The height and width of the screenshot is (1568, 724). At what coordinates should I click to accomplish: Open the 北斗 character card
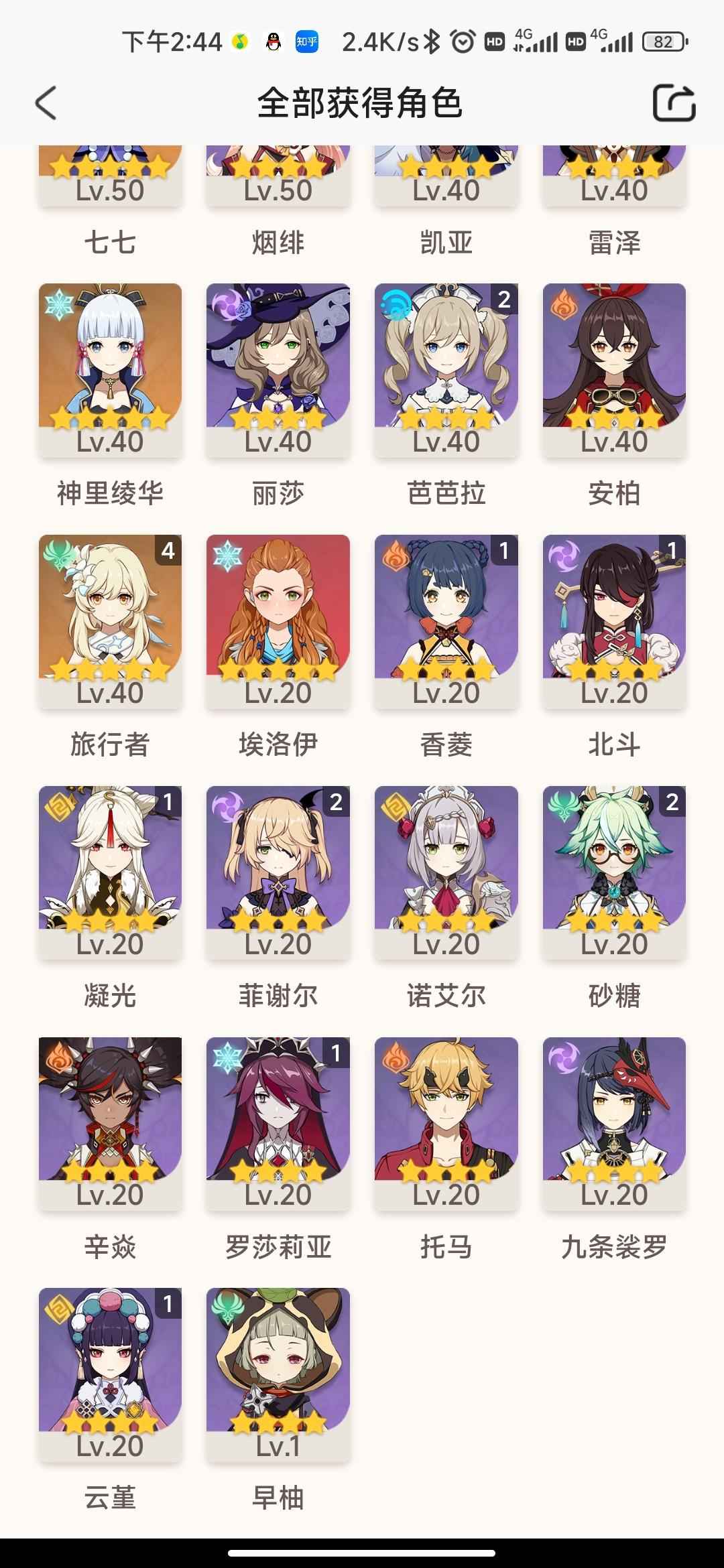pyautogui.click(x=614, y=621)
